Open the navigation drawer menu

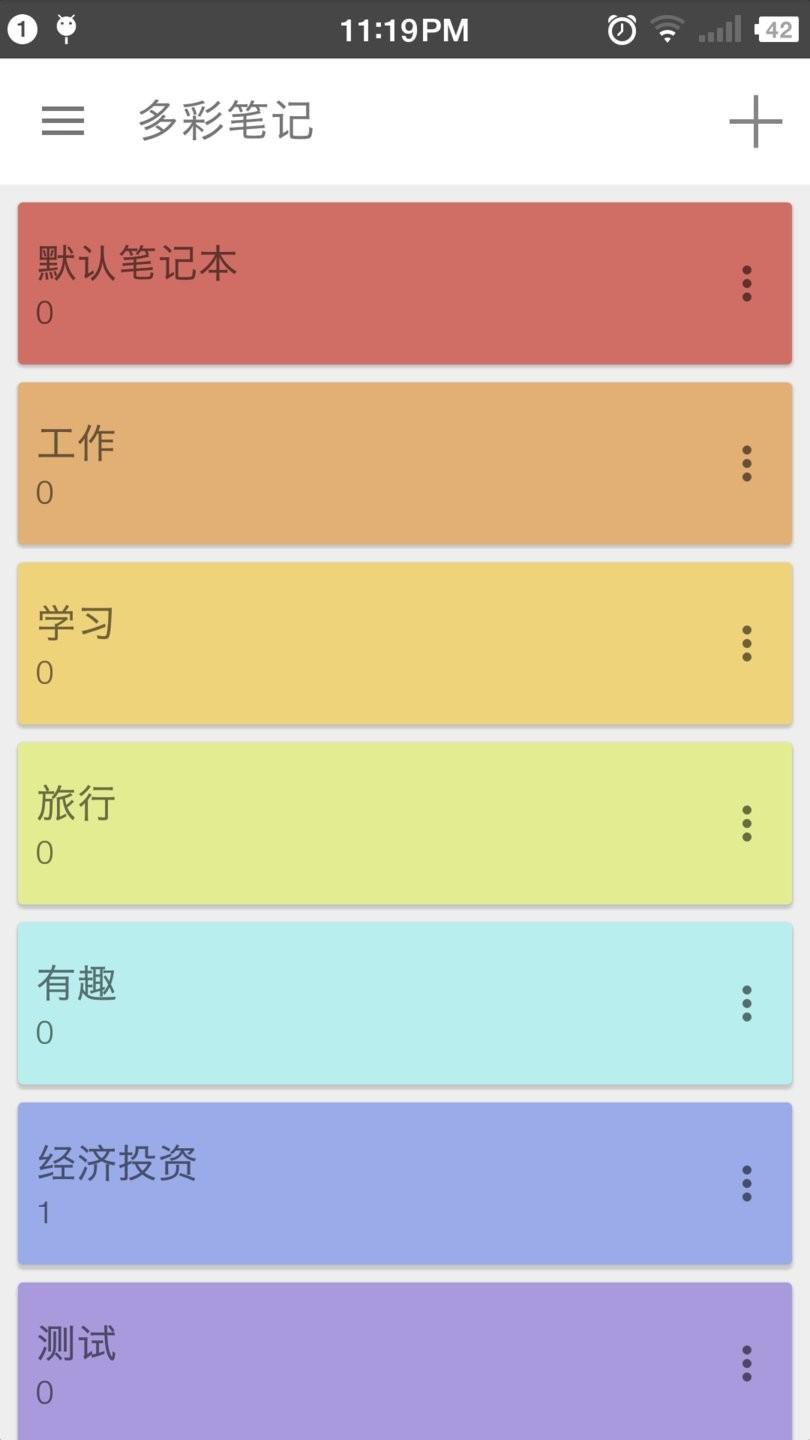62,120
